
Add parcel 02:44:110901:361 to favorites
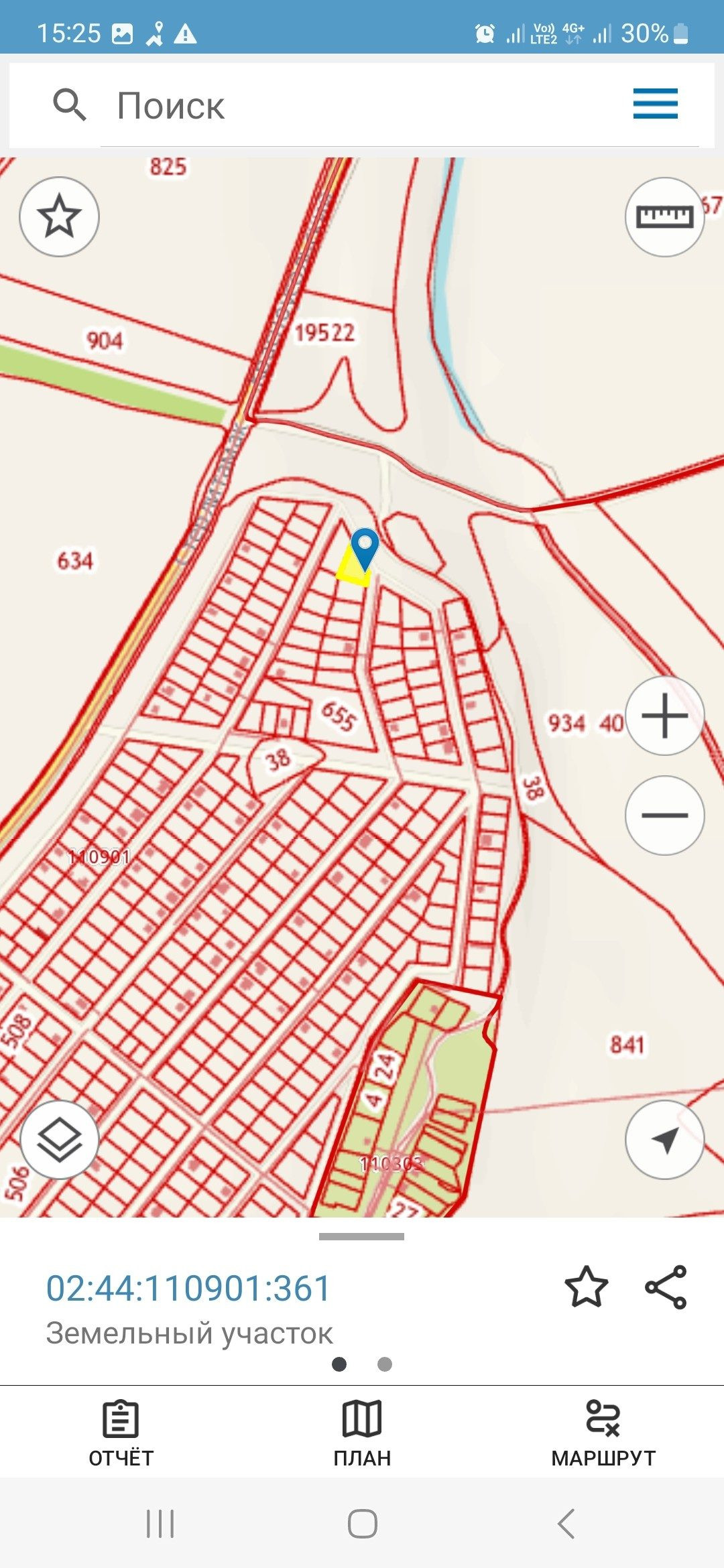pos(586,1287)
